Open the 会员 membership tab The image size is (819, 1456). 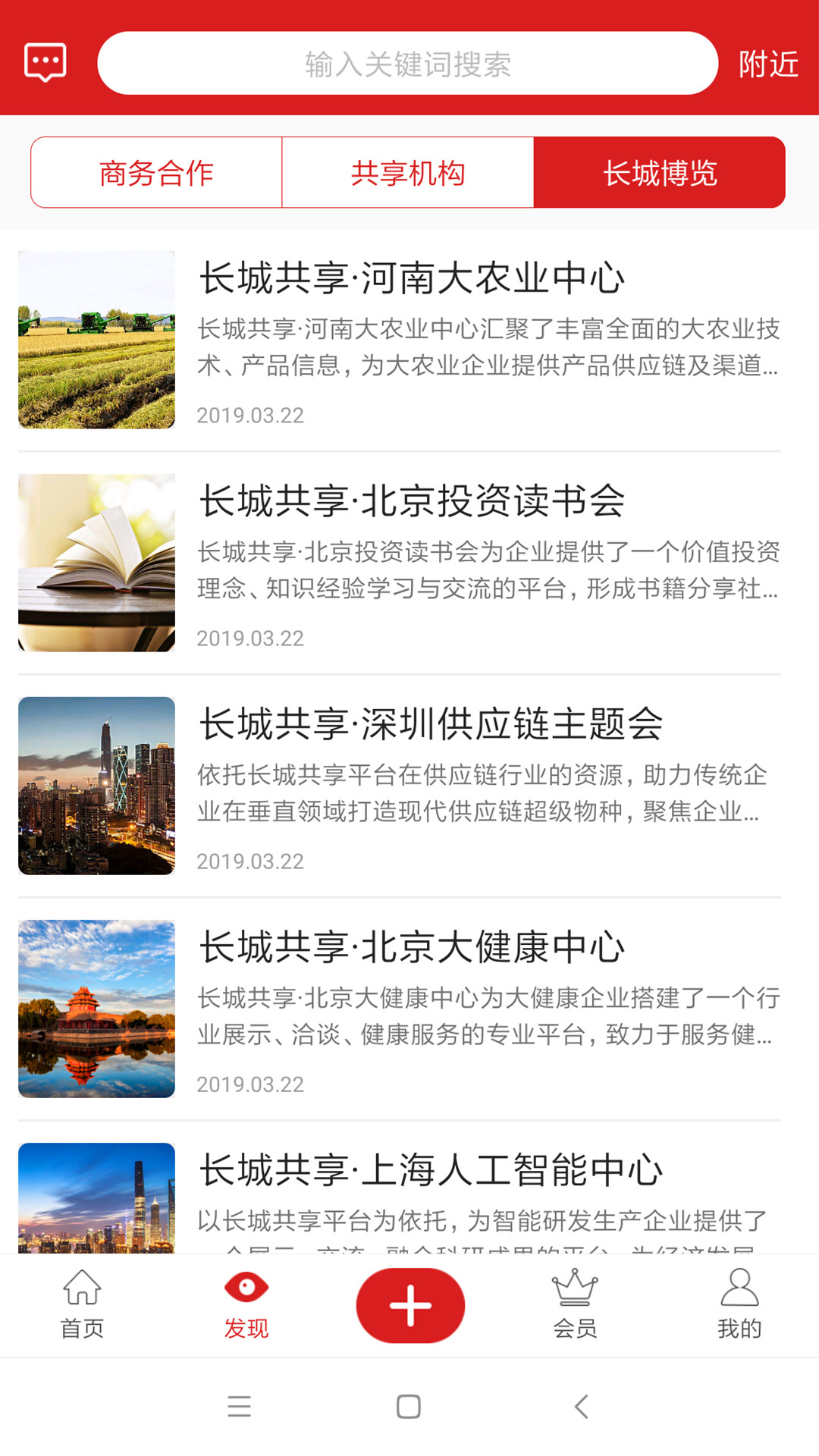pos(575,1304)
